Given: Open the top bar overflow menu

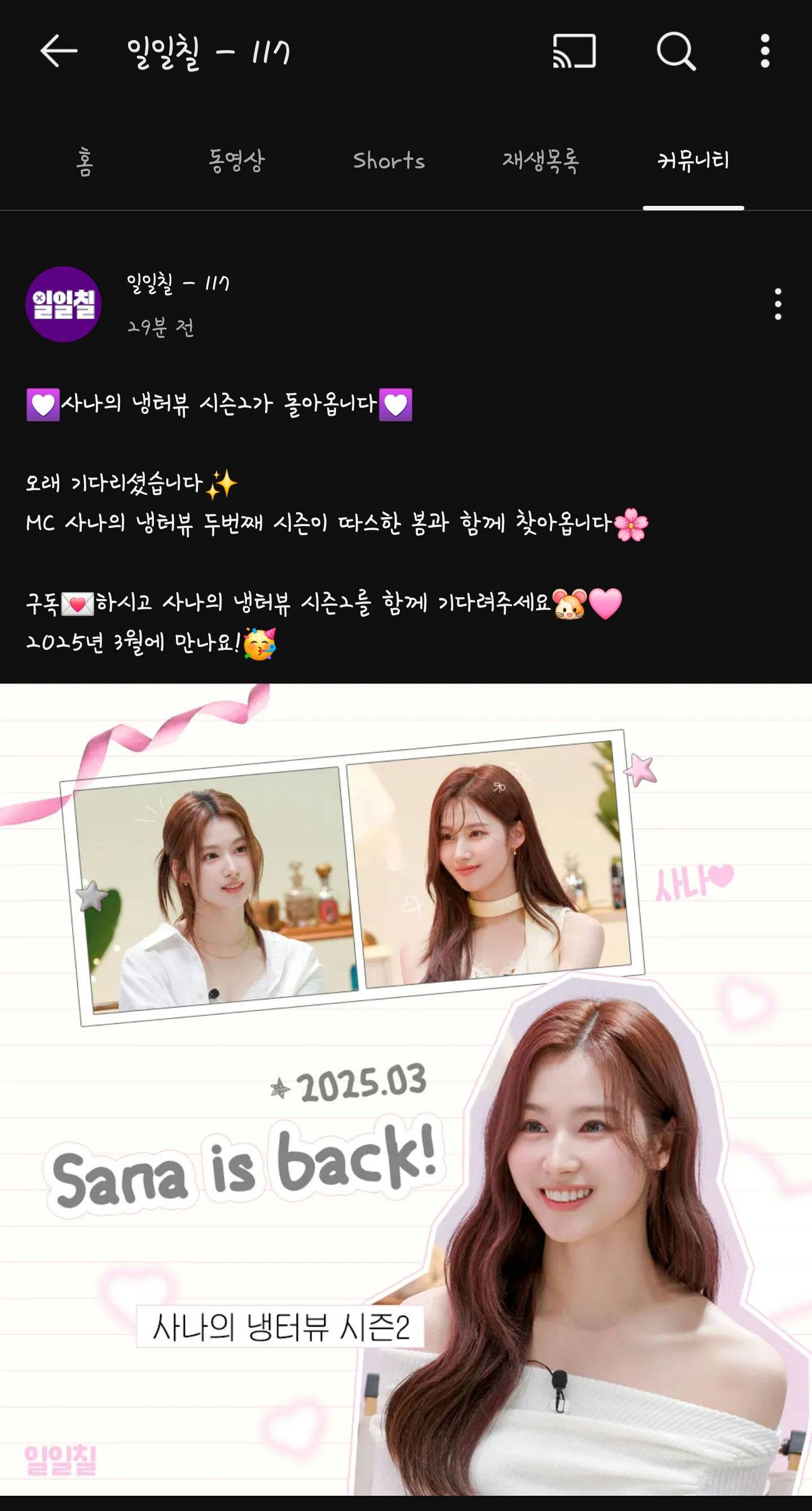Looking at the screenshot, I should tap(765, 51).
